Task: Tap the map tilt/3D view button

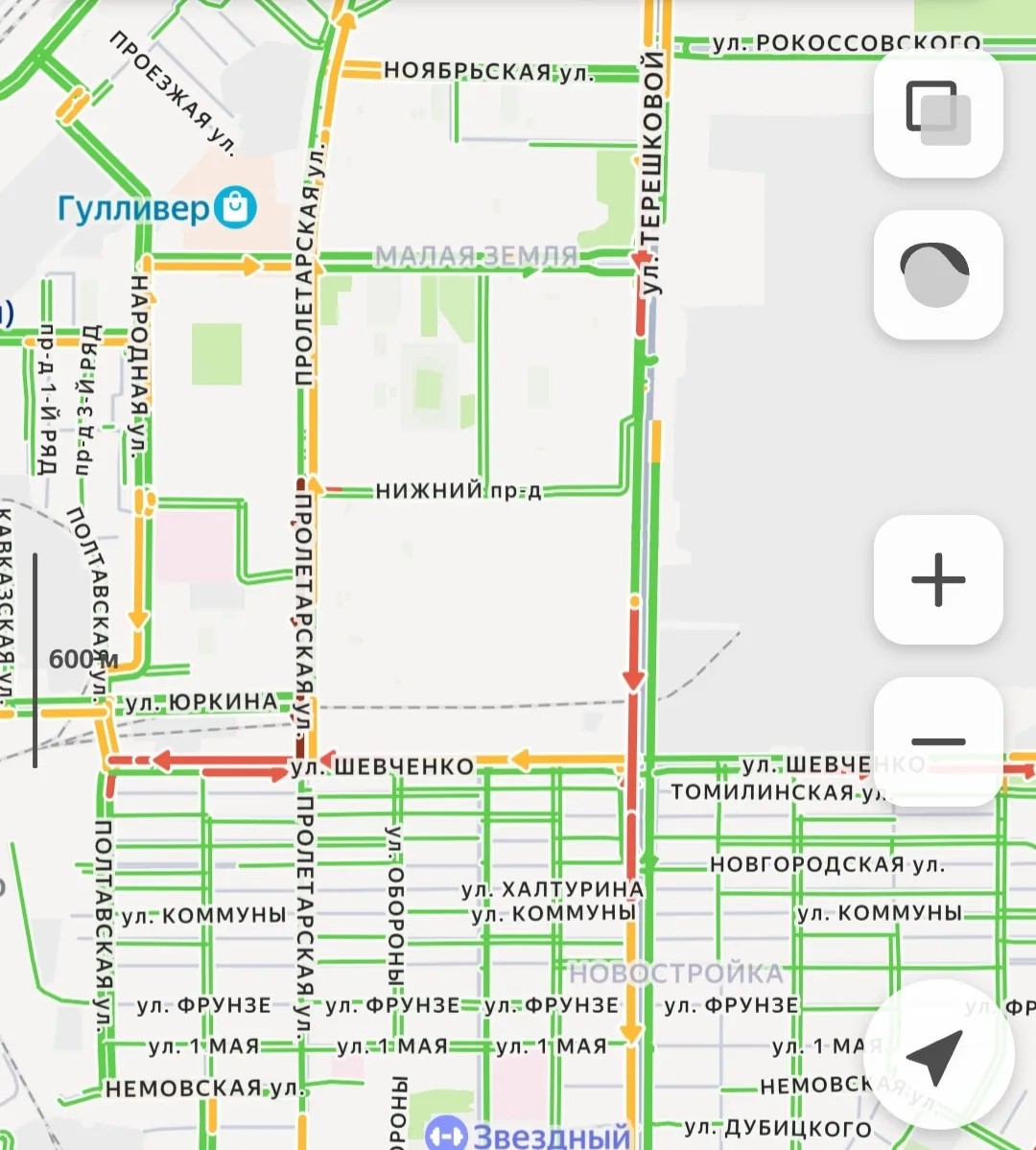Action: tap(937, 275)
